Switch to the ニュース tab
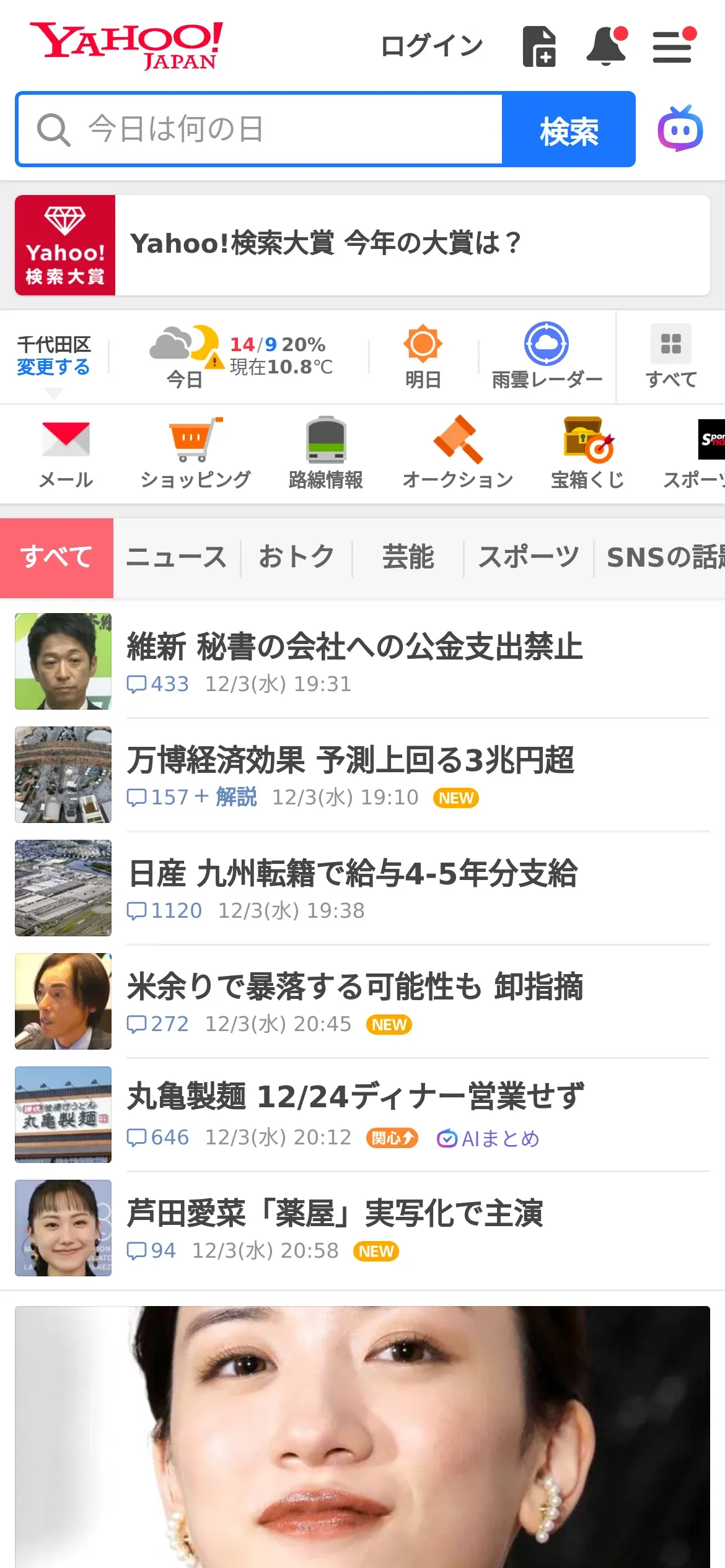Screen dimensions: 725x1568 pos(177,557)
